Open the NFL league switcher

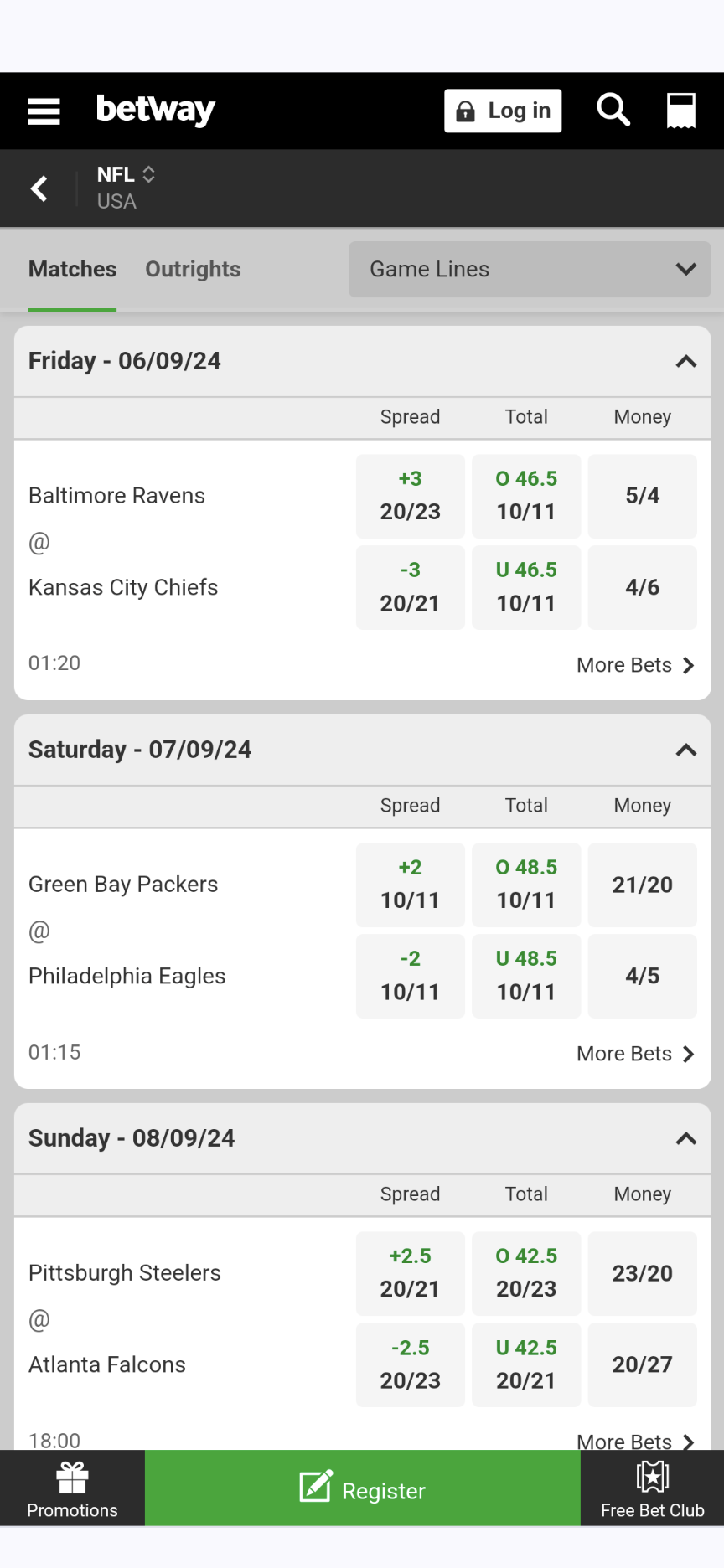pyautogui.click(x=126, y=174)
